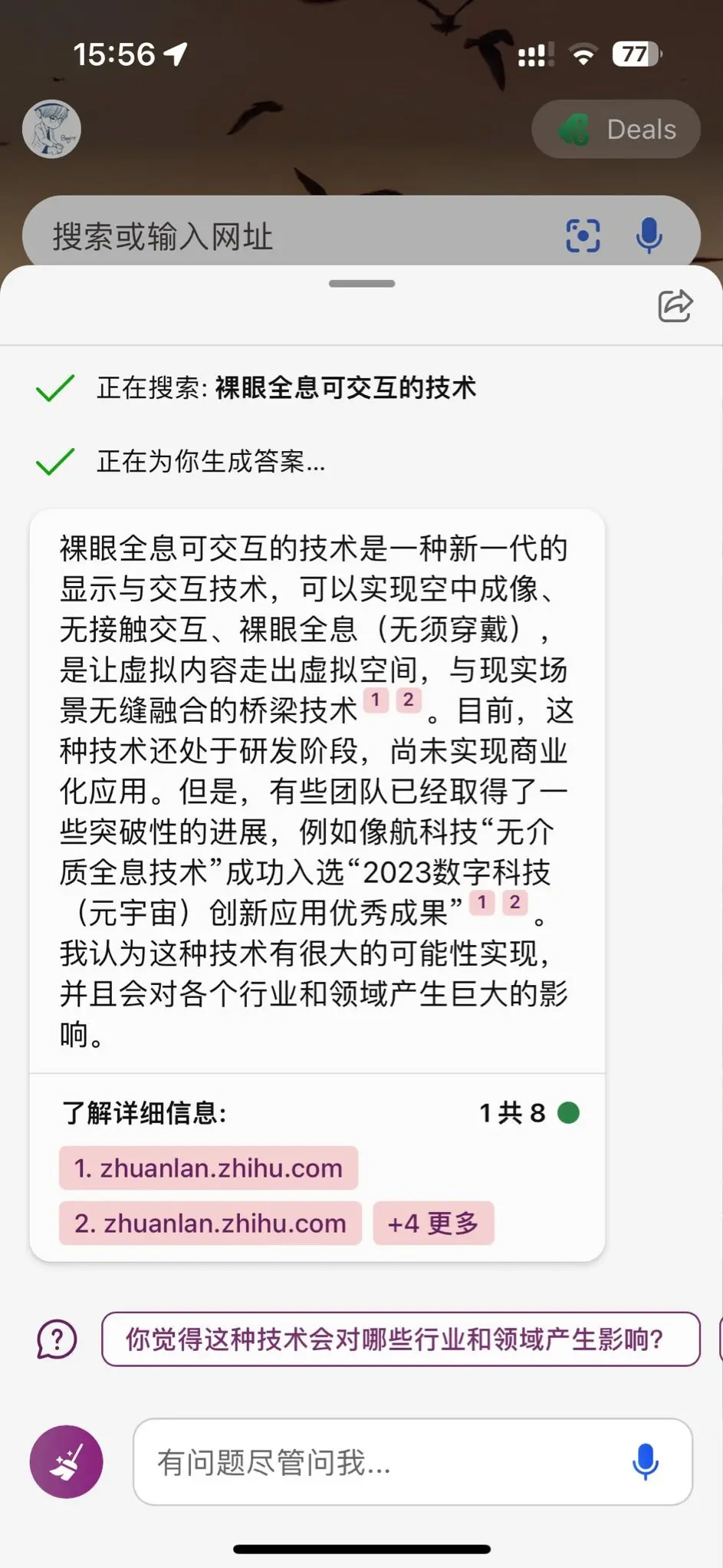
Task: Open the Deals button
Action: pyautogui.click(x=616, y=129)
